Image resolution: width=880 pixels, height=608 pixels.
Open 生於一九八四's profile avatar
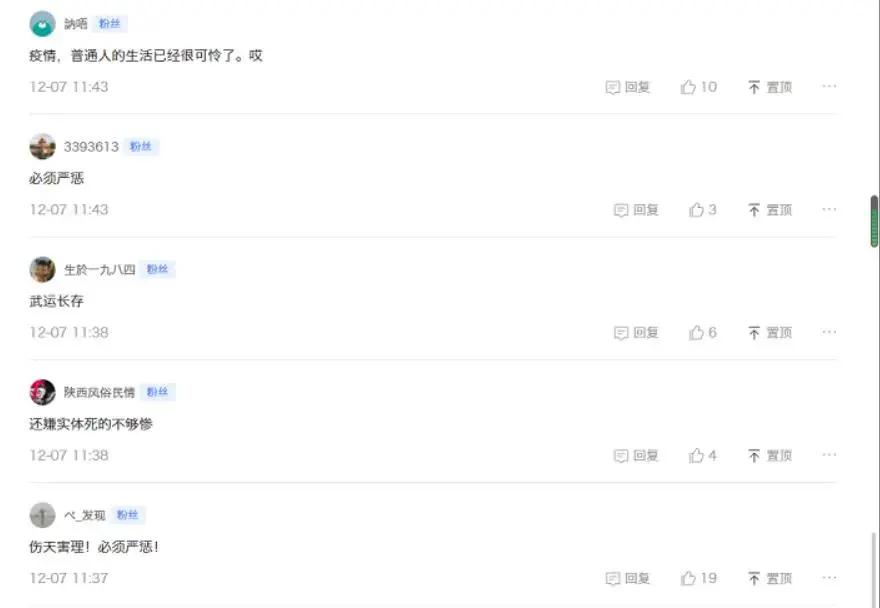pyautogui.click(x=42, y=269)
